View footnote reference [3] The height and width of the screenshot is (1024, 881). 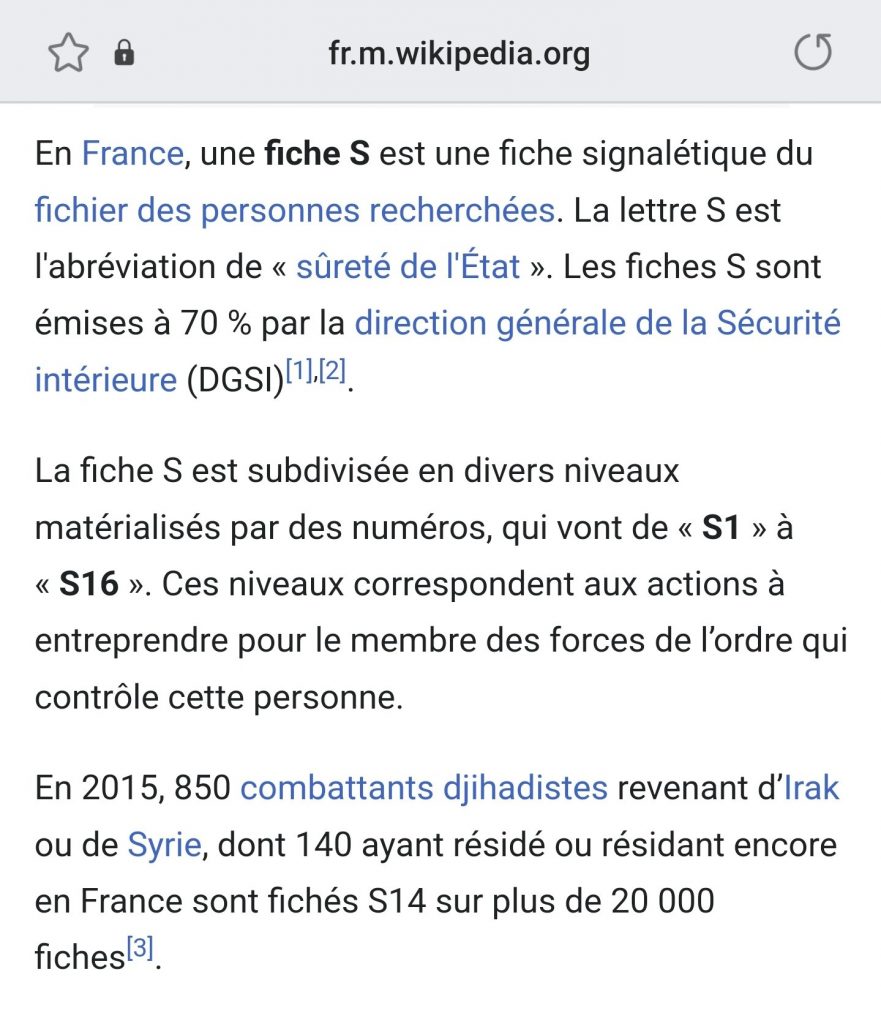pyautogui.click(x=140, y=948)
